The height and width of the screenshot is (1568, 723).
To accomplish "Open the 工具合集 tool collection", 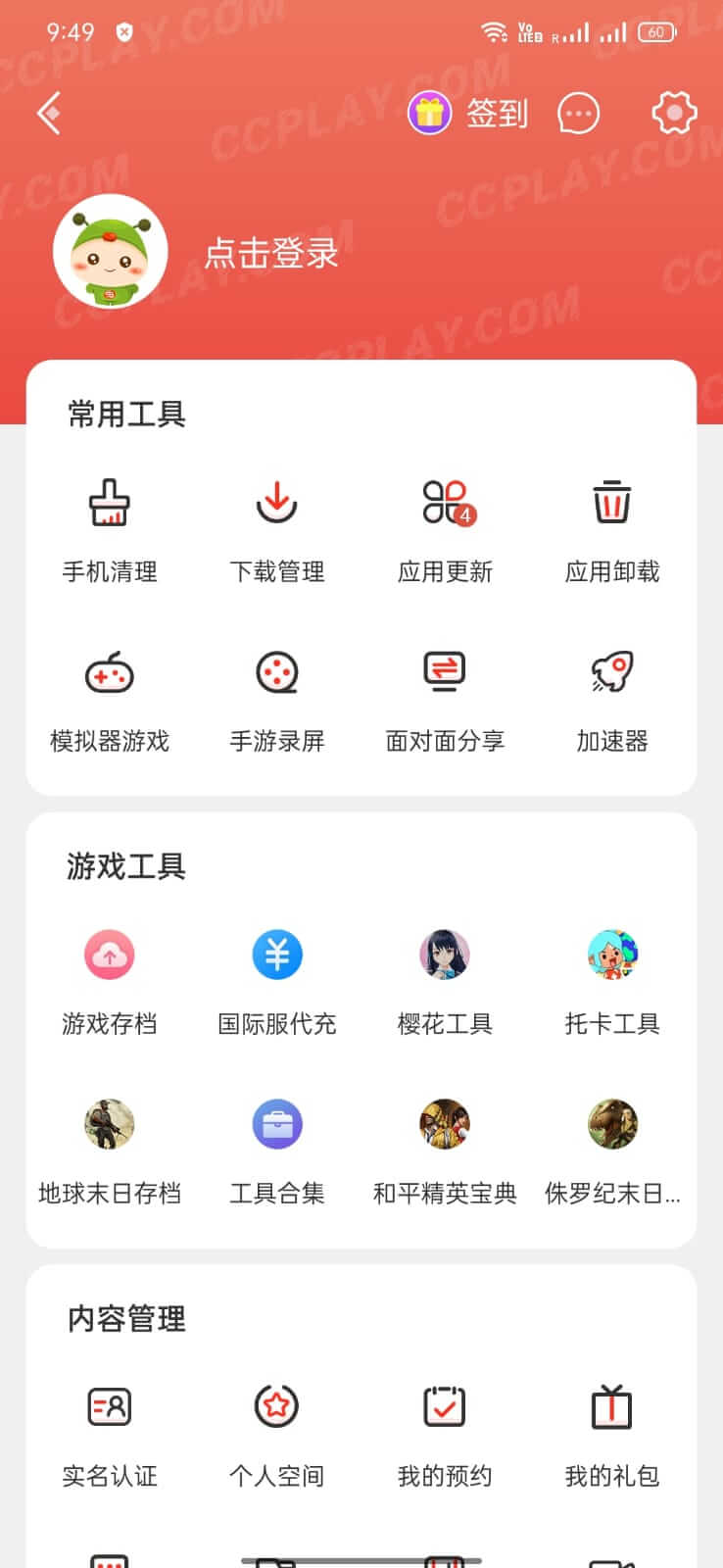I will 277,1149.
